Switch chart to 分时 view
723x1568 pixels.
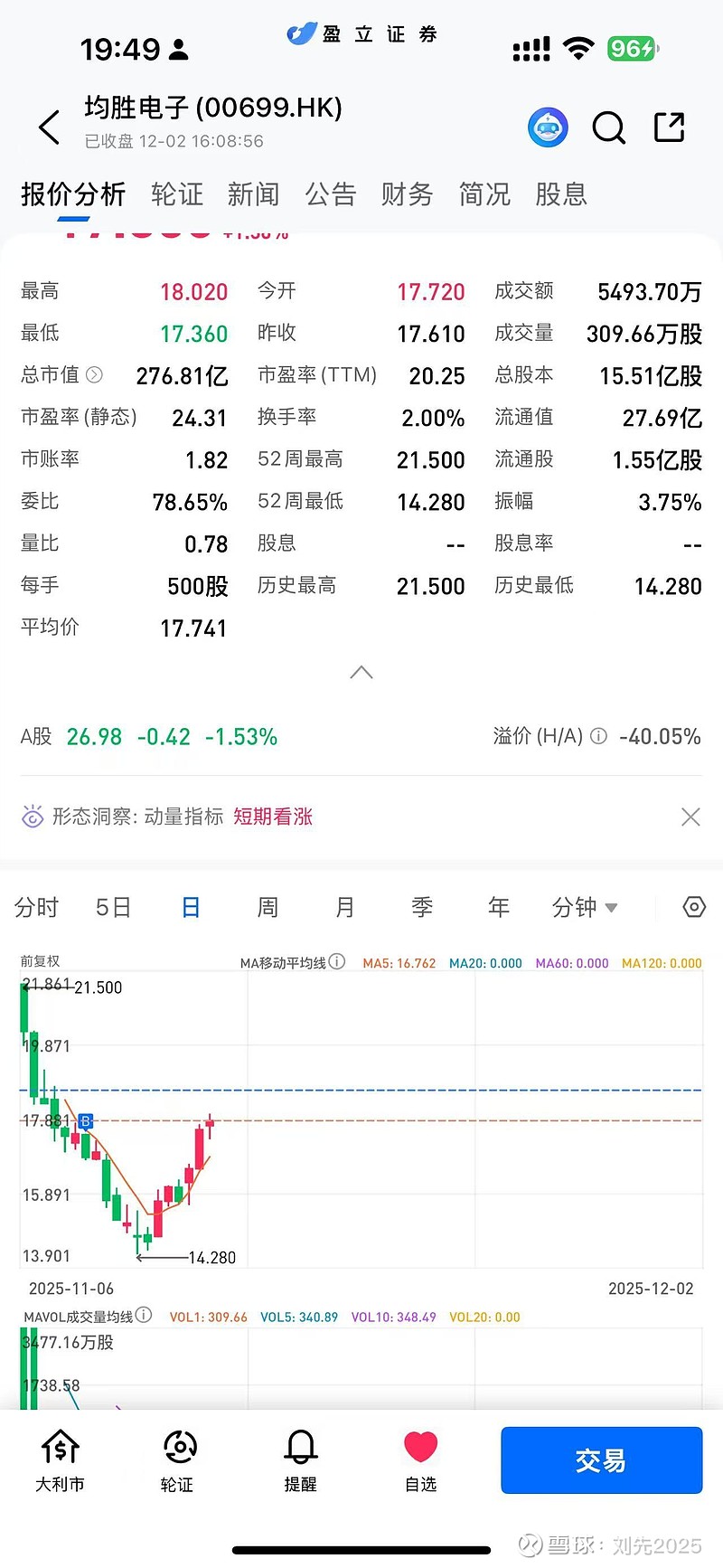coord(36,907)
